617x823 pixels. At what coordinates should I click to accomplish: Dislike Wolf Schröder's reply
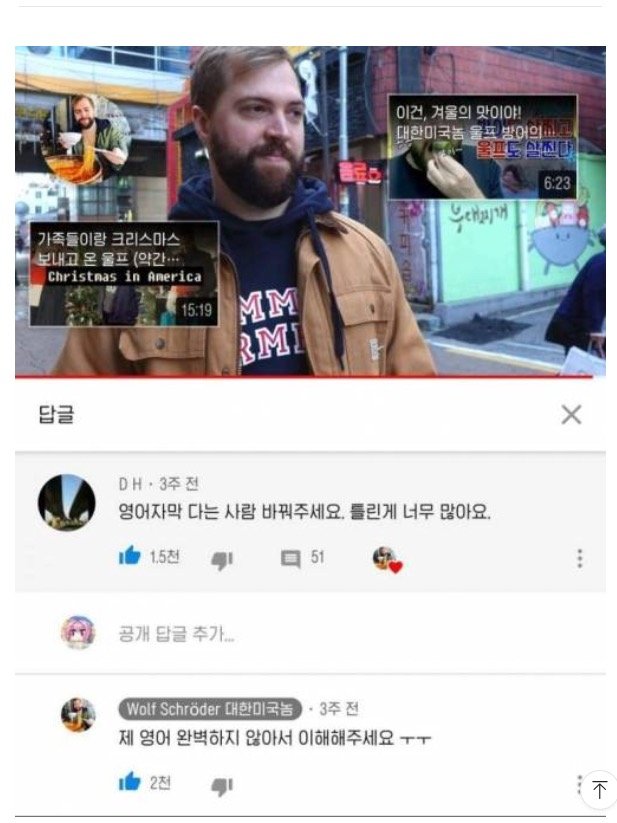point(222,785)
